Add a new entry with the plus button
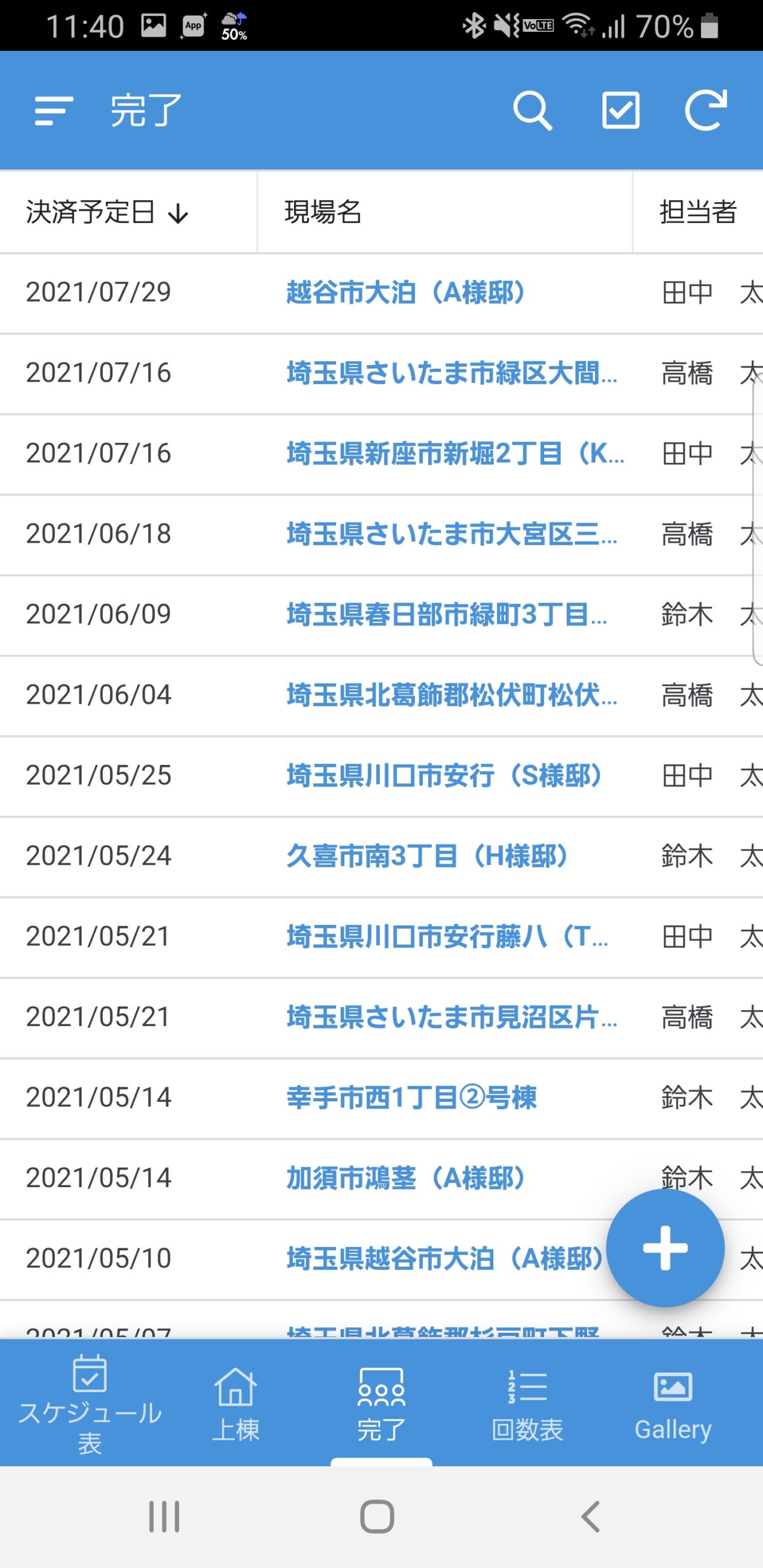Image resolution: width=763 pixels, height=1568 pixels. click(665, 1248)
